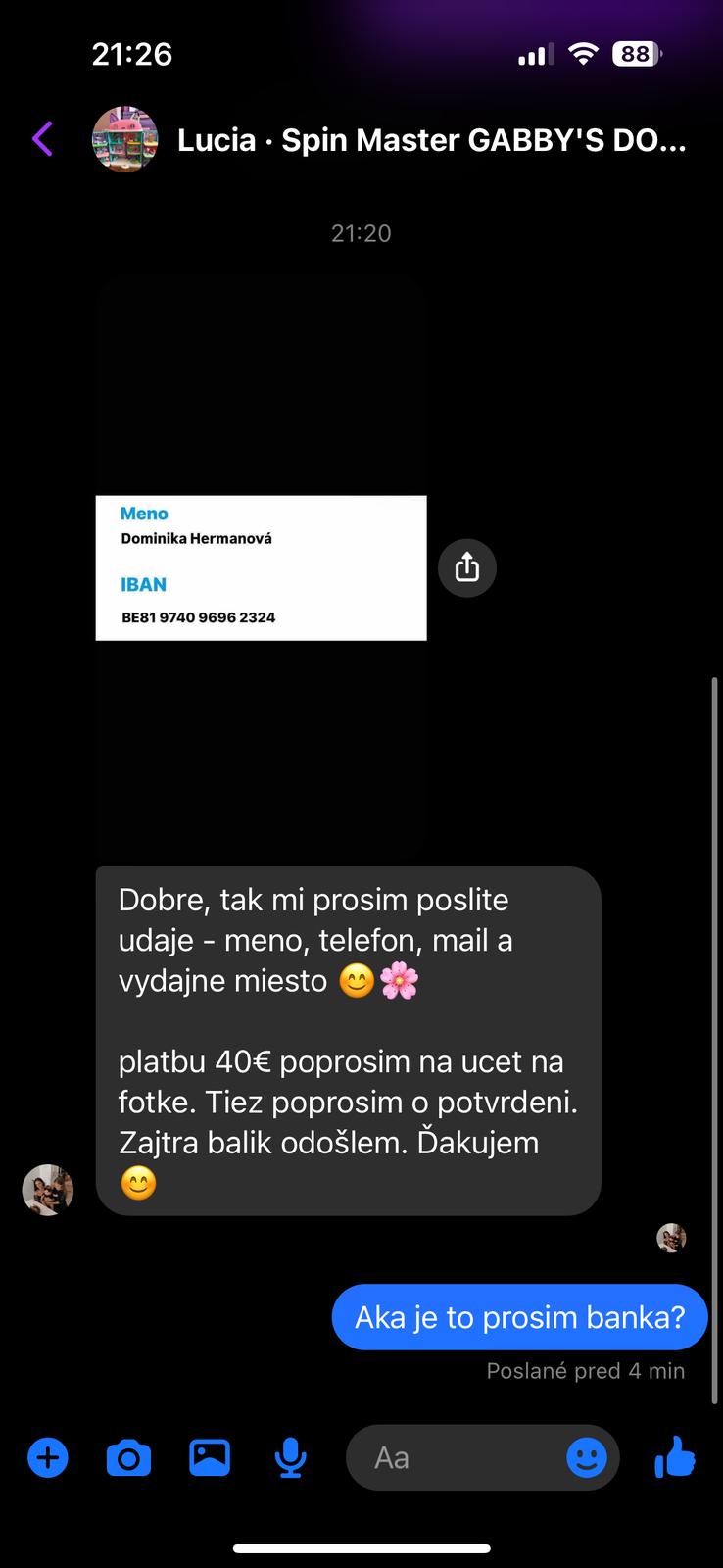Share the IBAN photo
The width and height of the screenshot is (723, 1568).
(x=467, y=567)
